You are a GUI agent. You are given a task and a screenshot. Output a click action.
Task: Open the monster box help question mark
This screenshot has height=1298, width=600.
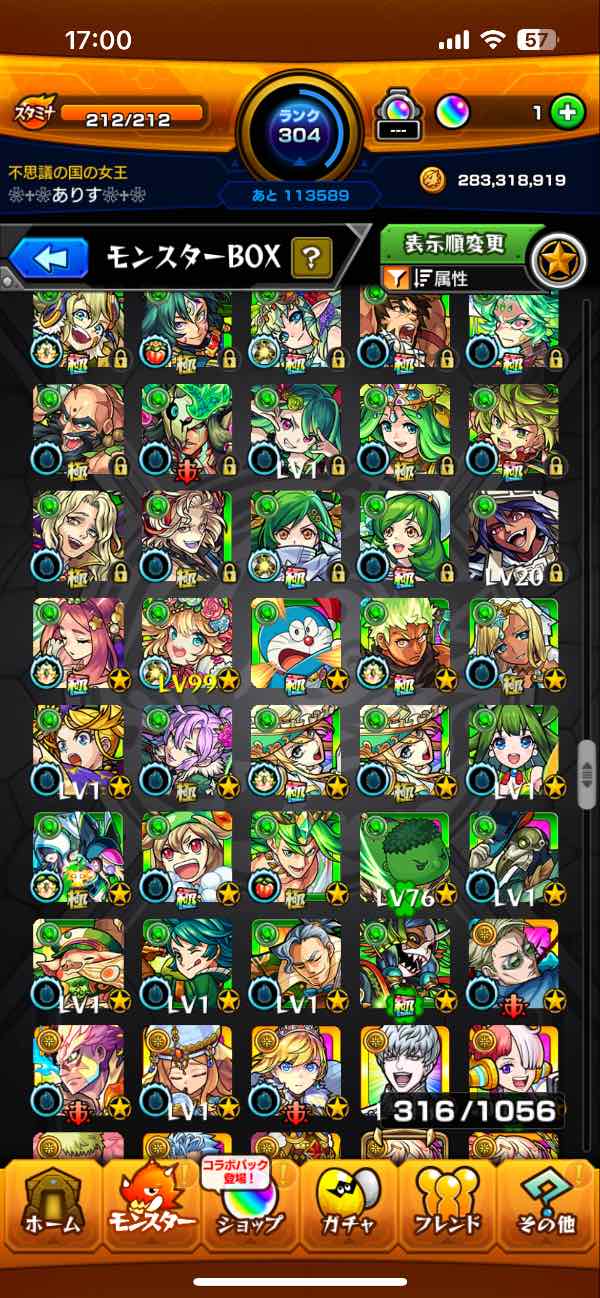[x=311, y=259]
